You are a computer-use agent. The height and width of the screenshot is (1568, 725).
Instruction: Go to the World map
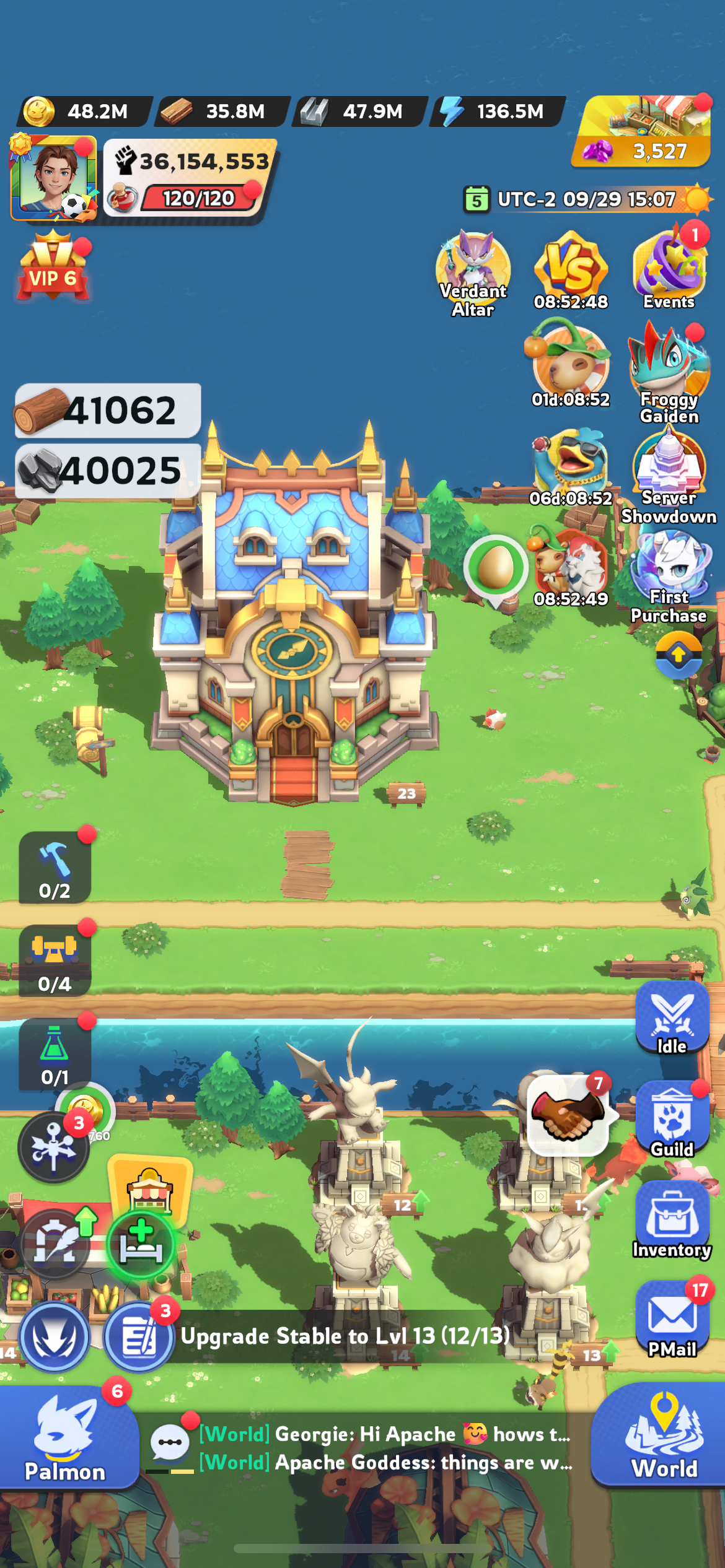tap(664, 1438)
